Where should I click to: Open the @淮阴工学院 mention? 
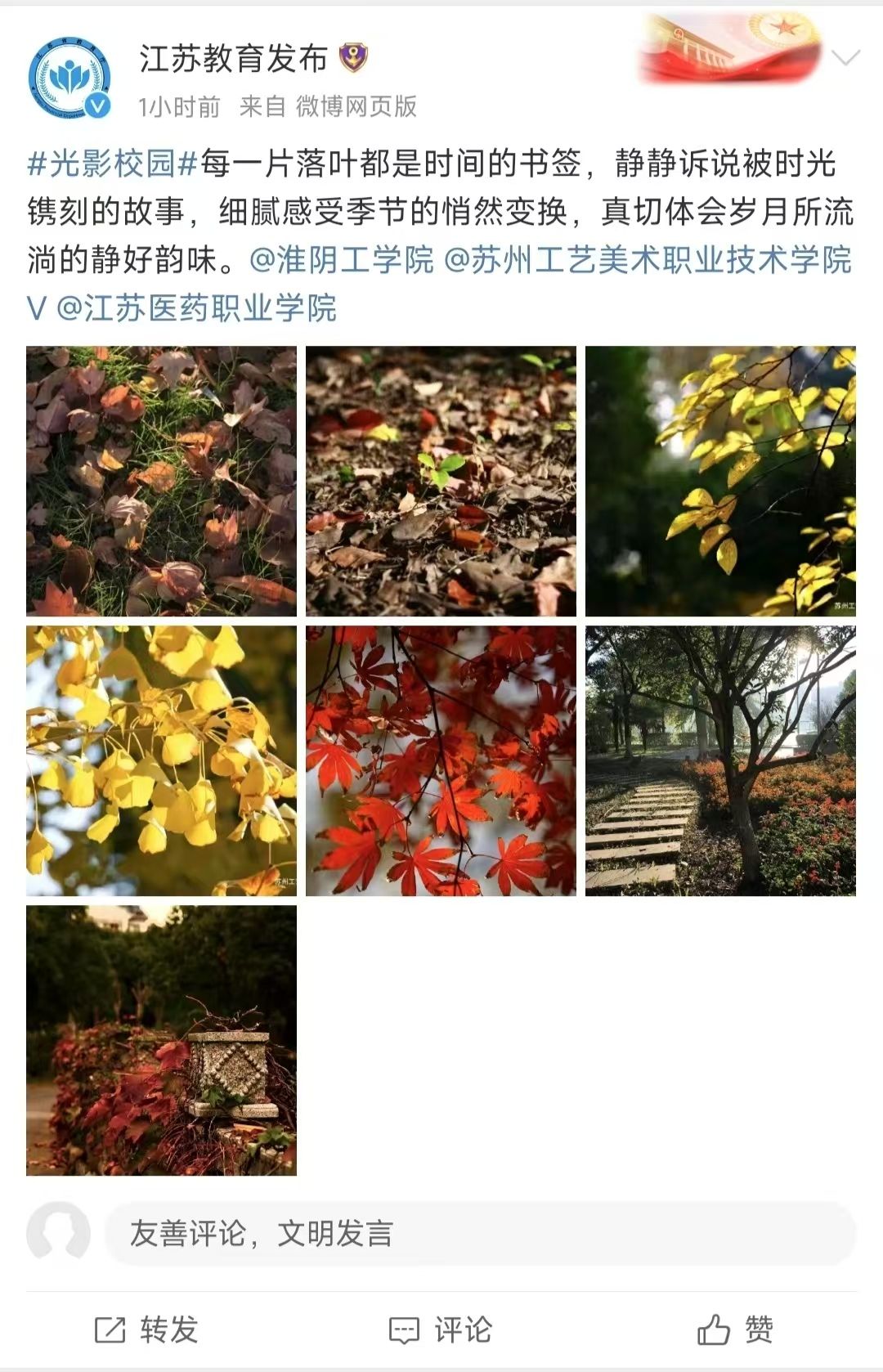(341, 260)
